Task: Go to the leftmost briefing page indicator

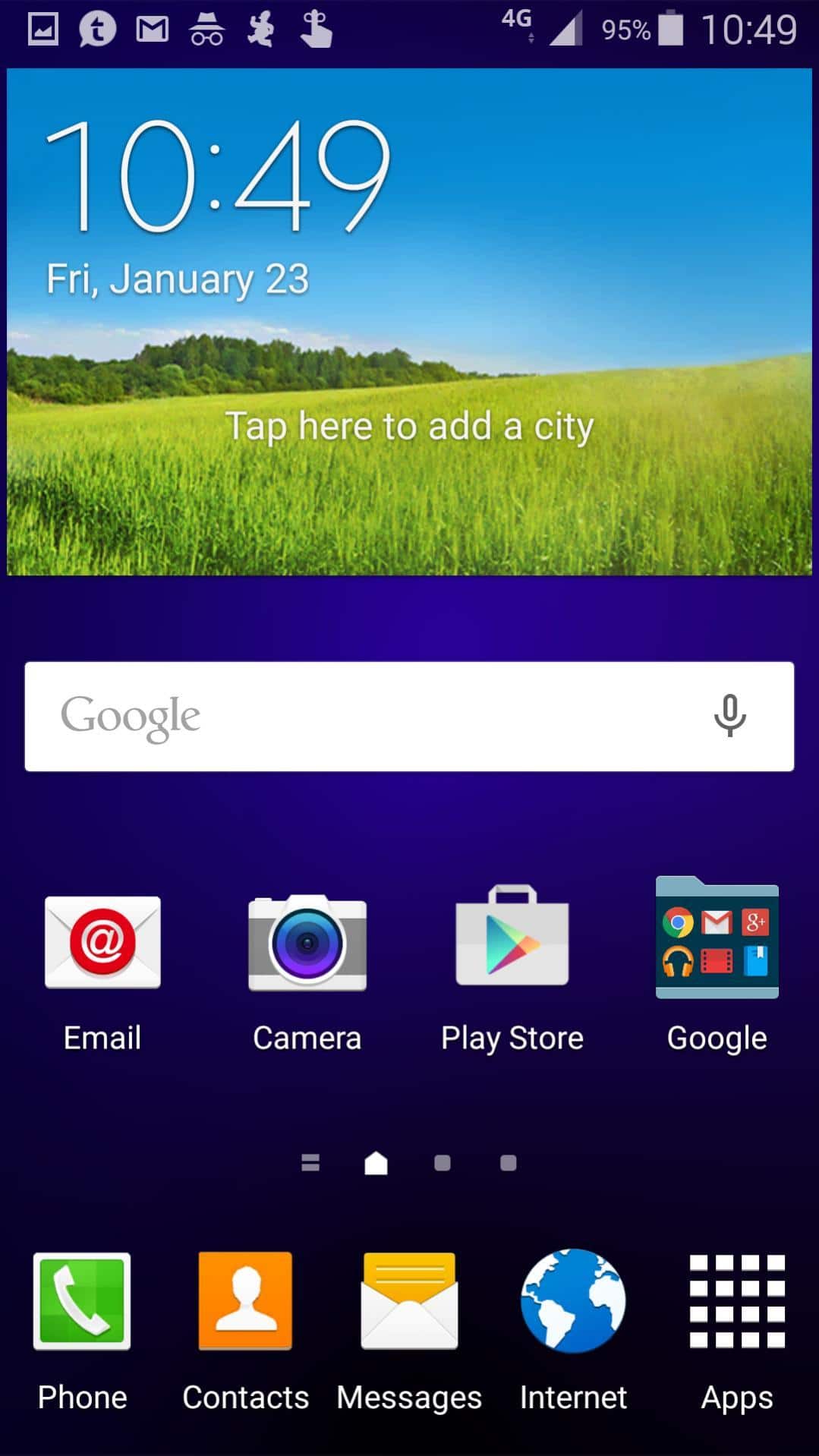Action: 310,1162
